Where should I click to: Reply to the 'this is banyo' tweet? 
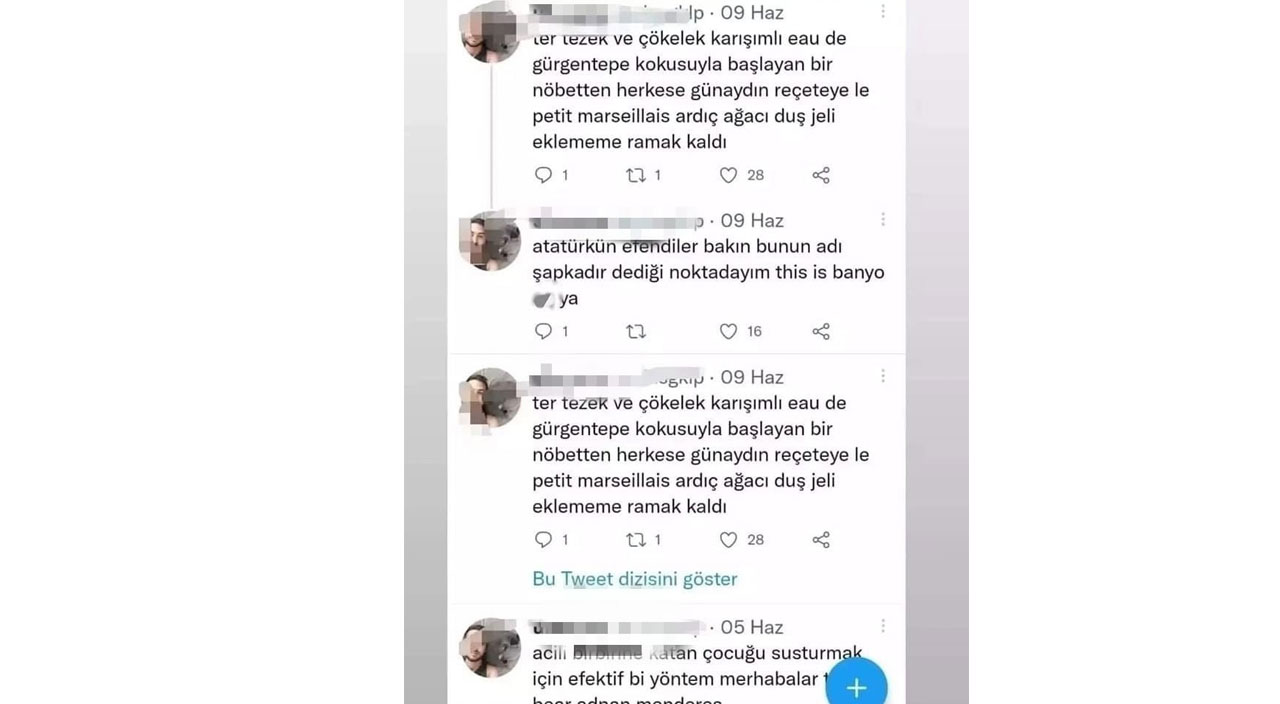tap(543, 331)
